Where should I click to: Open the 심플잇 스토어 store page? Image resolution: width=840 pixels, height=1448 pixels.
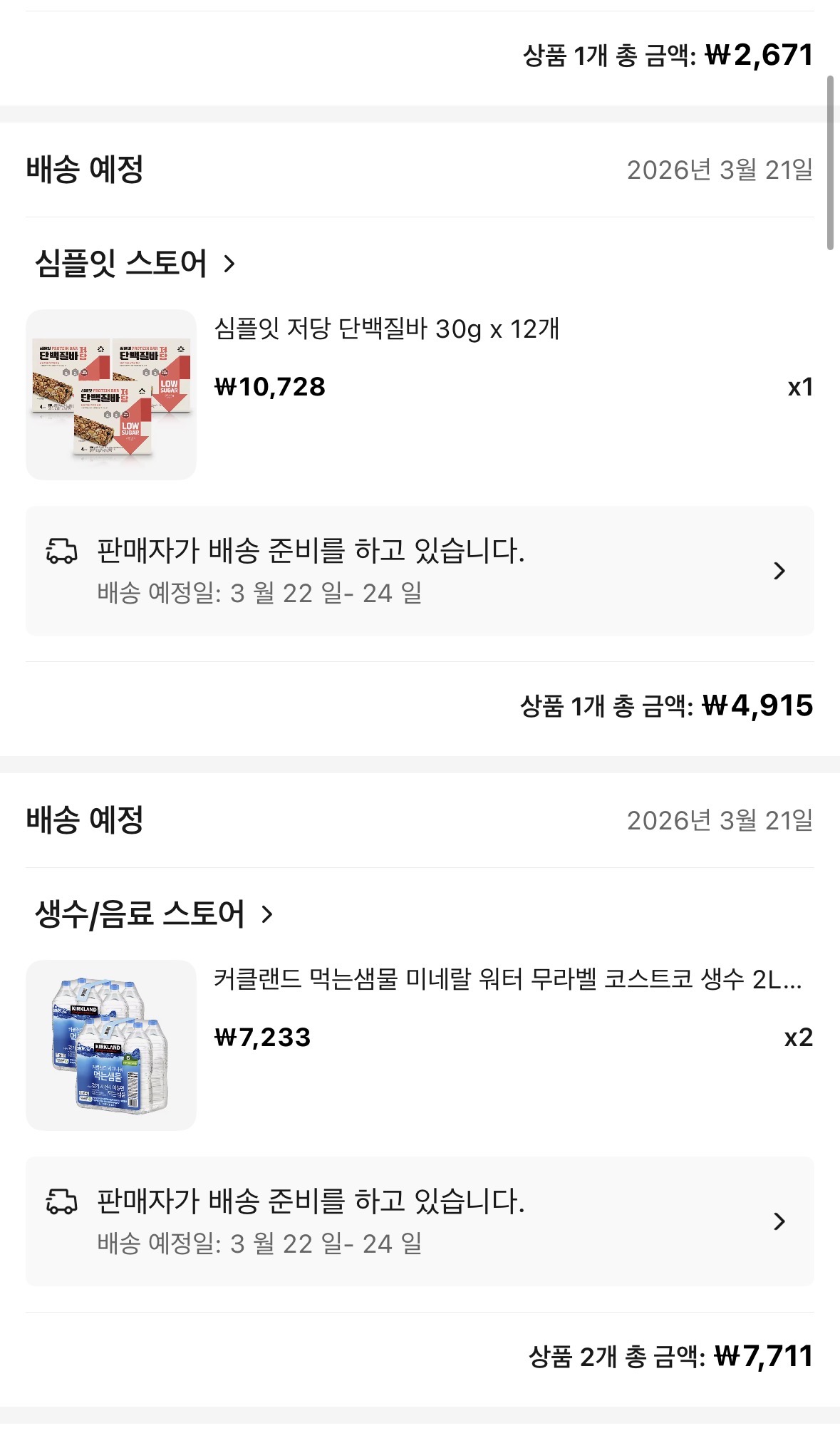pos(135,264)
